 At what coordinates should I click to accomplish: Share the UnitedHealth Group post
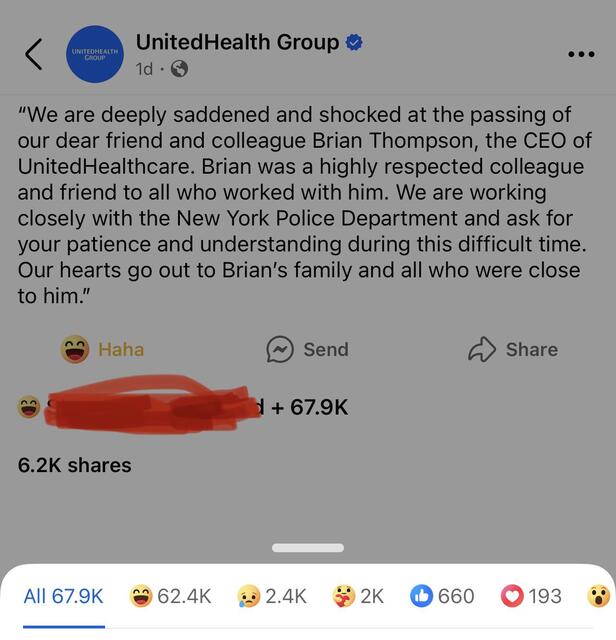pos(512,349)
